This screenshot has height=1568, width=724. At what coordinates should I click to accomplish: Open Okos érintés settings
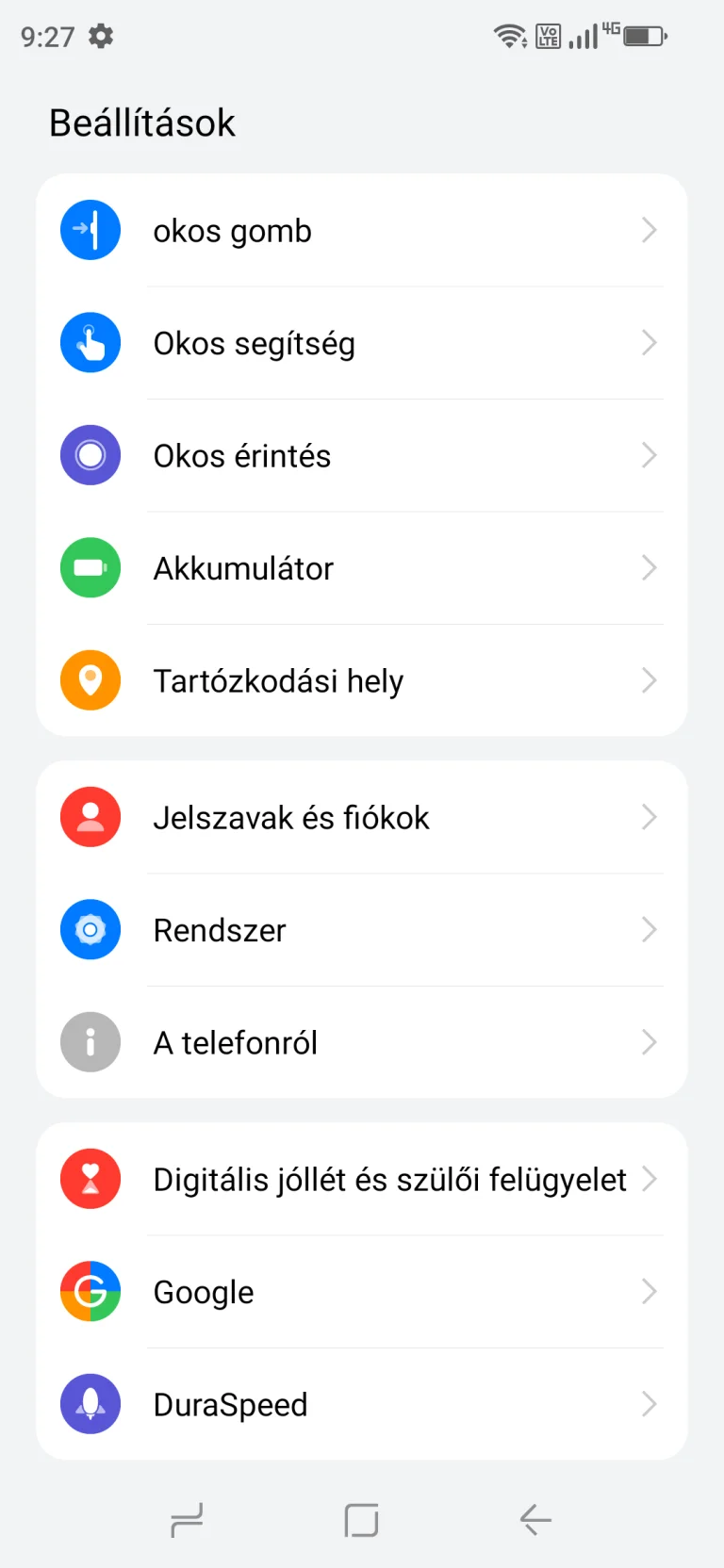(x=361, y=456)
